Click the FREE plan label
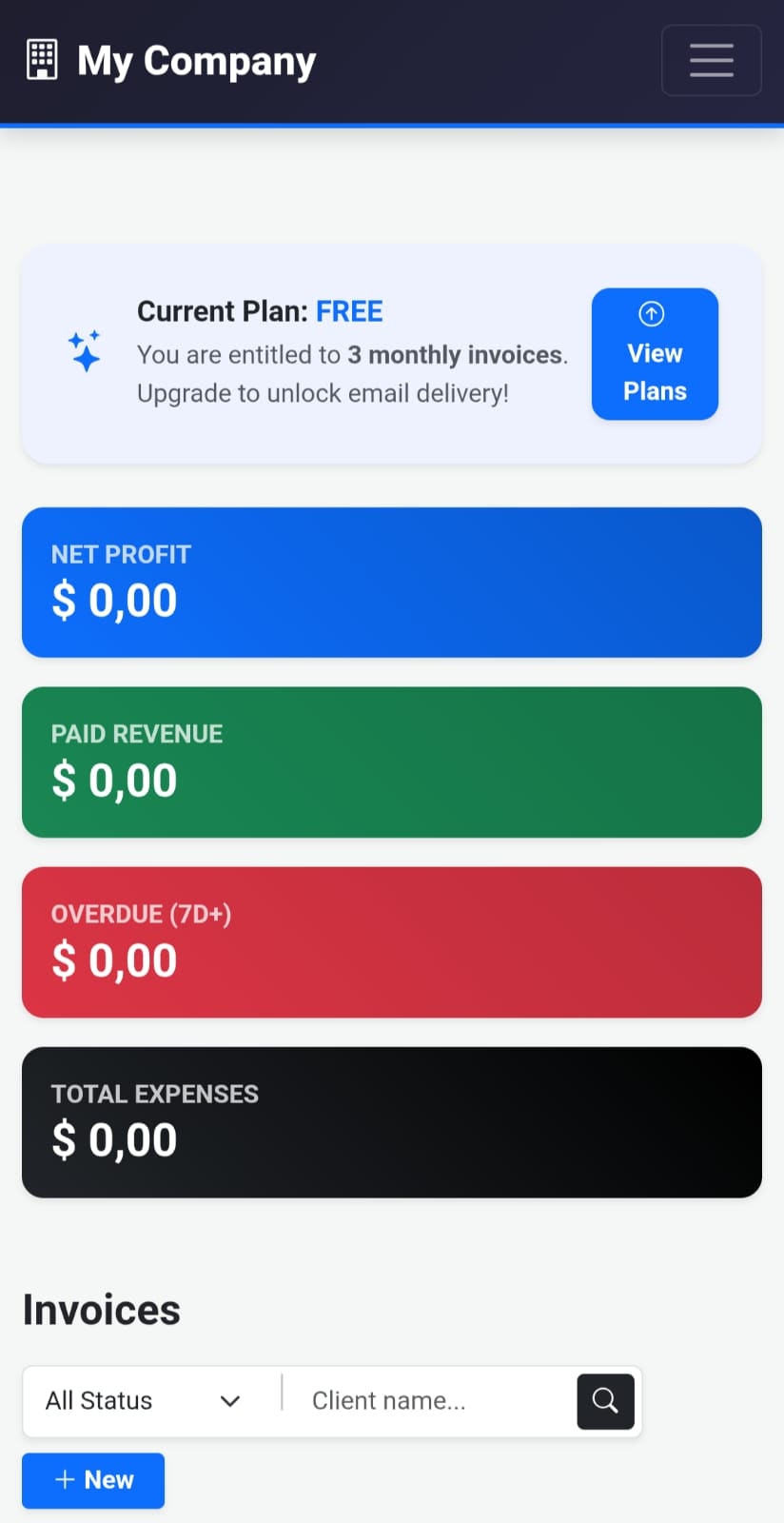 point(349,311)
